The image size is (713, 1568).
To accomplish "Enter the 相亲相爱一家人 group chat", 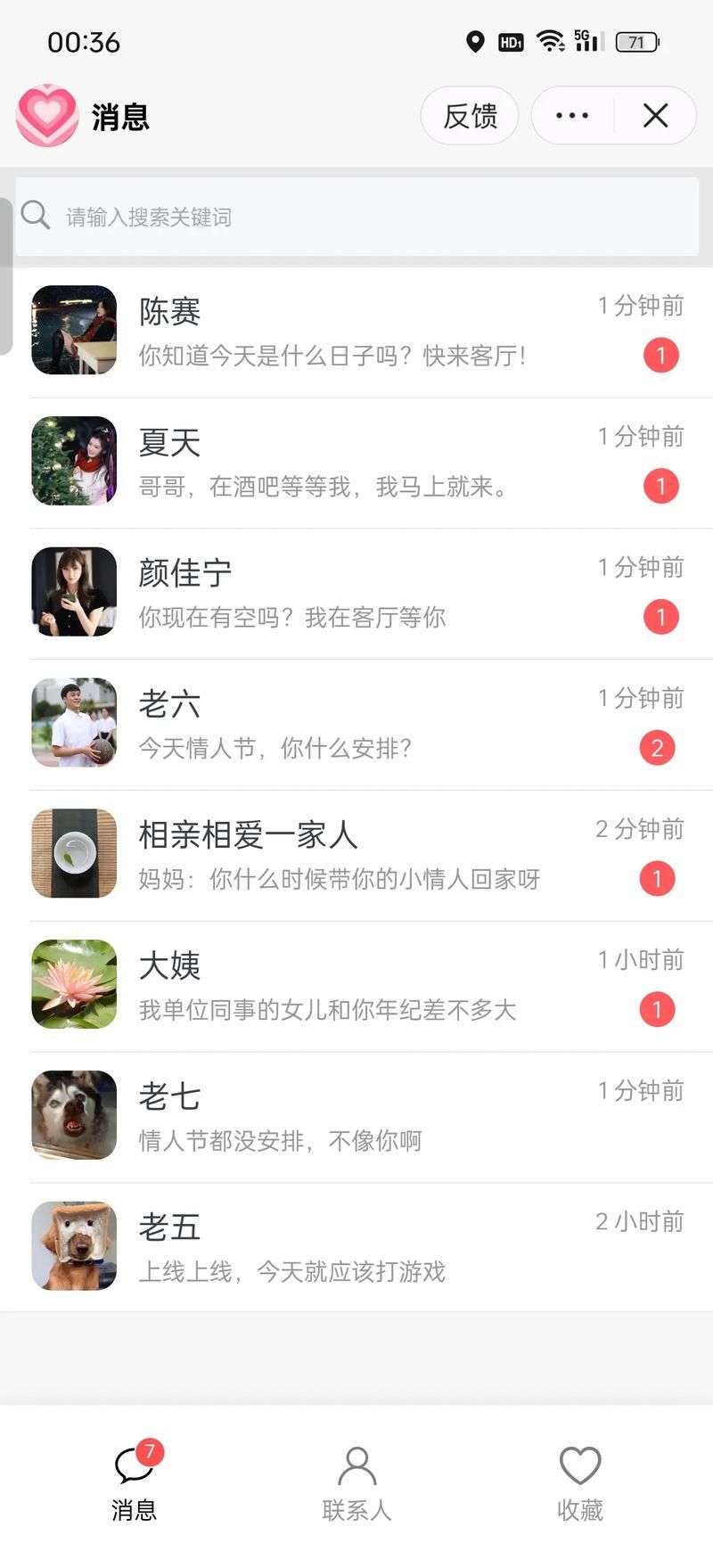I will tap(356, 855).
